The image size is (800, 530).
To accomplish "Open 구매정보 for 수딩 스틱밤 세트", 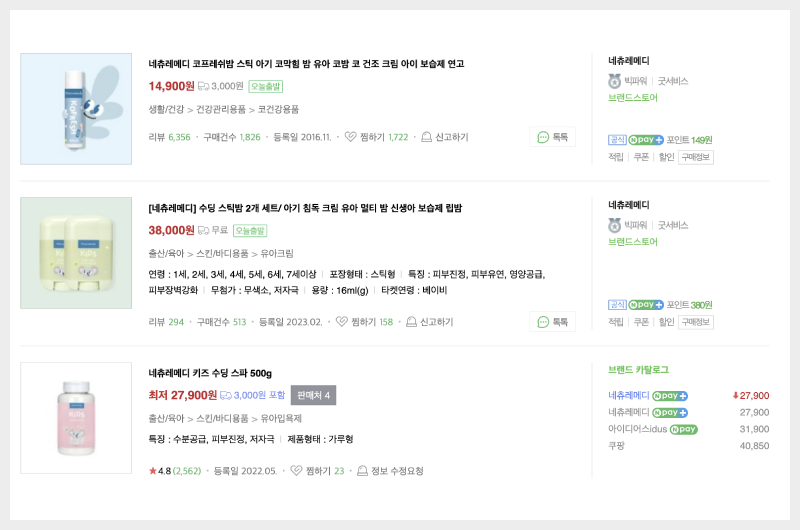I will click(x=696, y=322).
